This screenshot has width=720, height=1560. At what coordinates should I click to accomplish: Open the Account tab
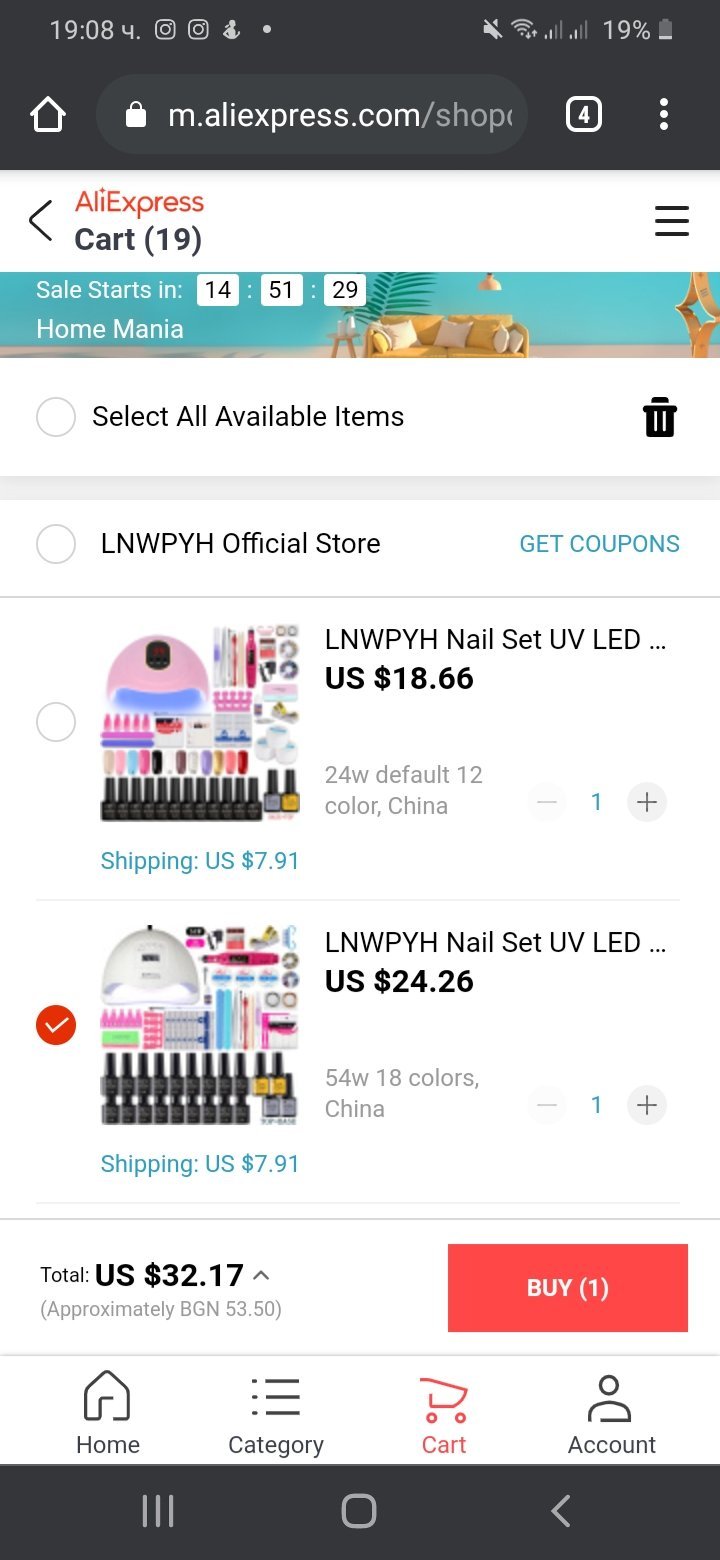tap(611, 1415)
